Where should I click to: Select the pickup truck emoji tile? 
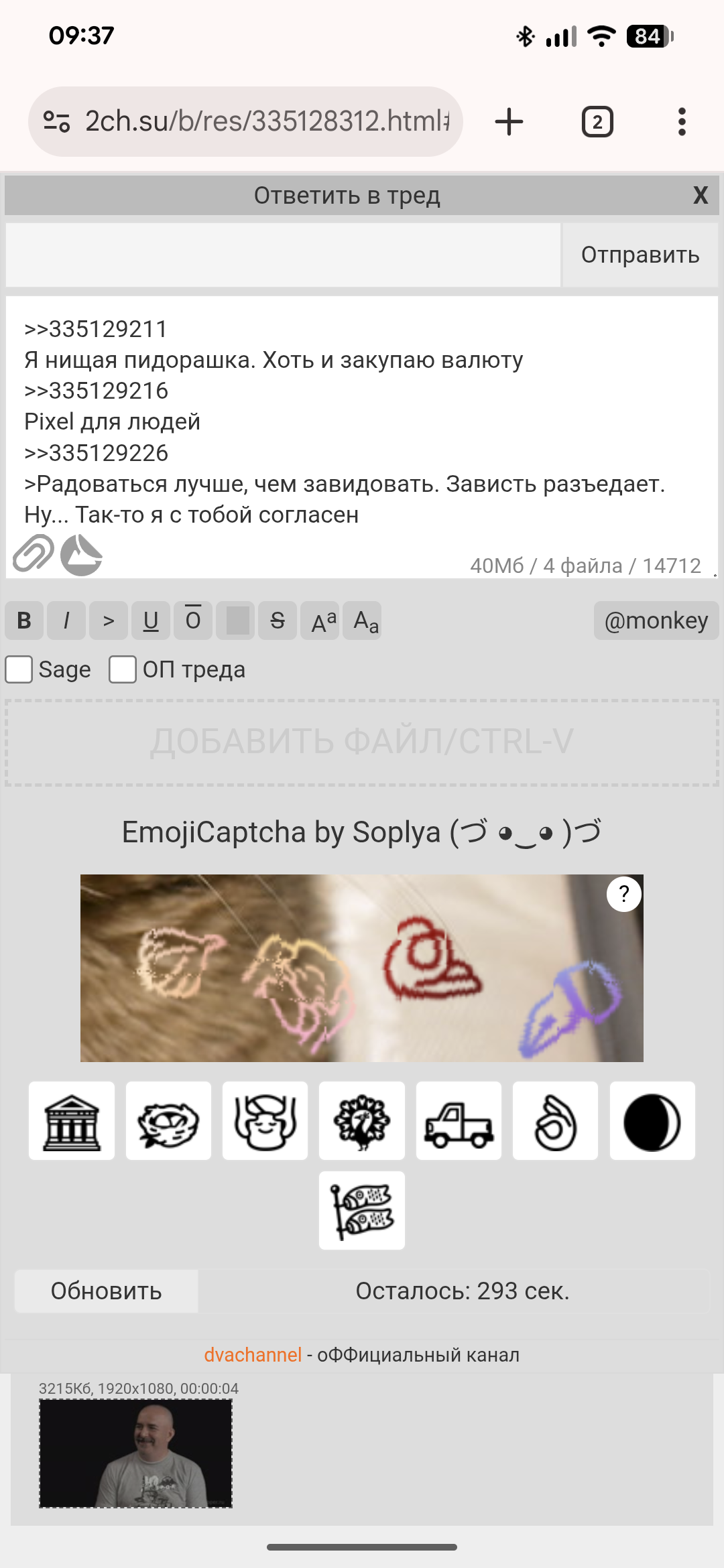coord(459,1120)
